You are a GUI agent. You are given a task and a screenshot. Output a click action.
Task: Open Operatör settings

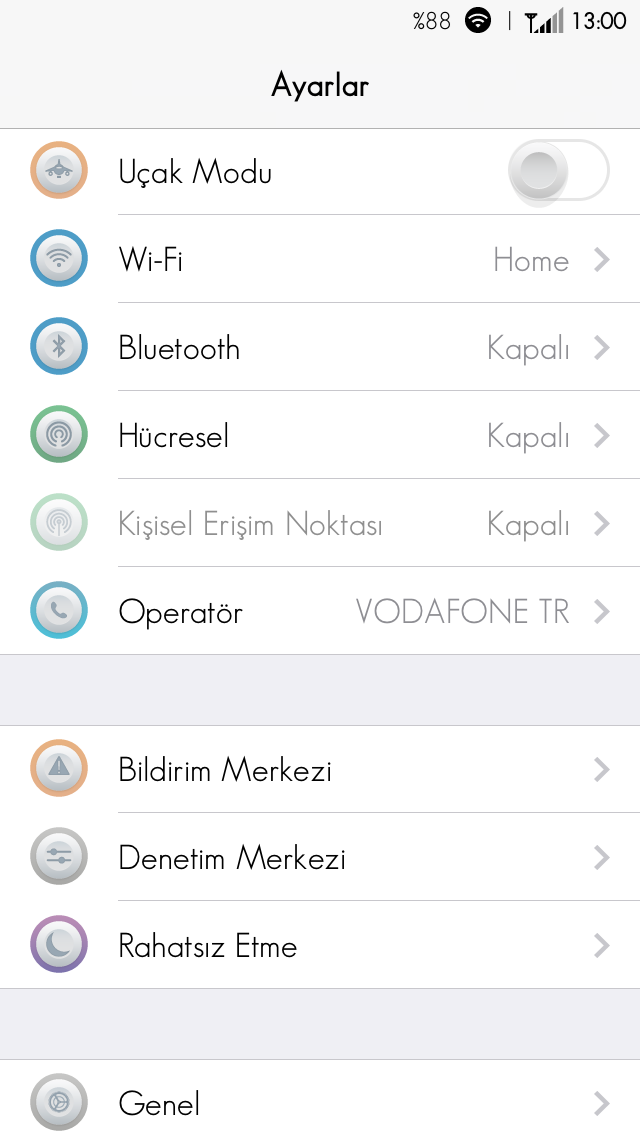[320, 611]
